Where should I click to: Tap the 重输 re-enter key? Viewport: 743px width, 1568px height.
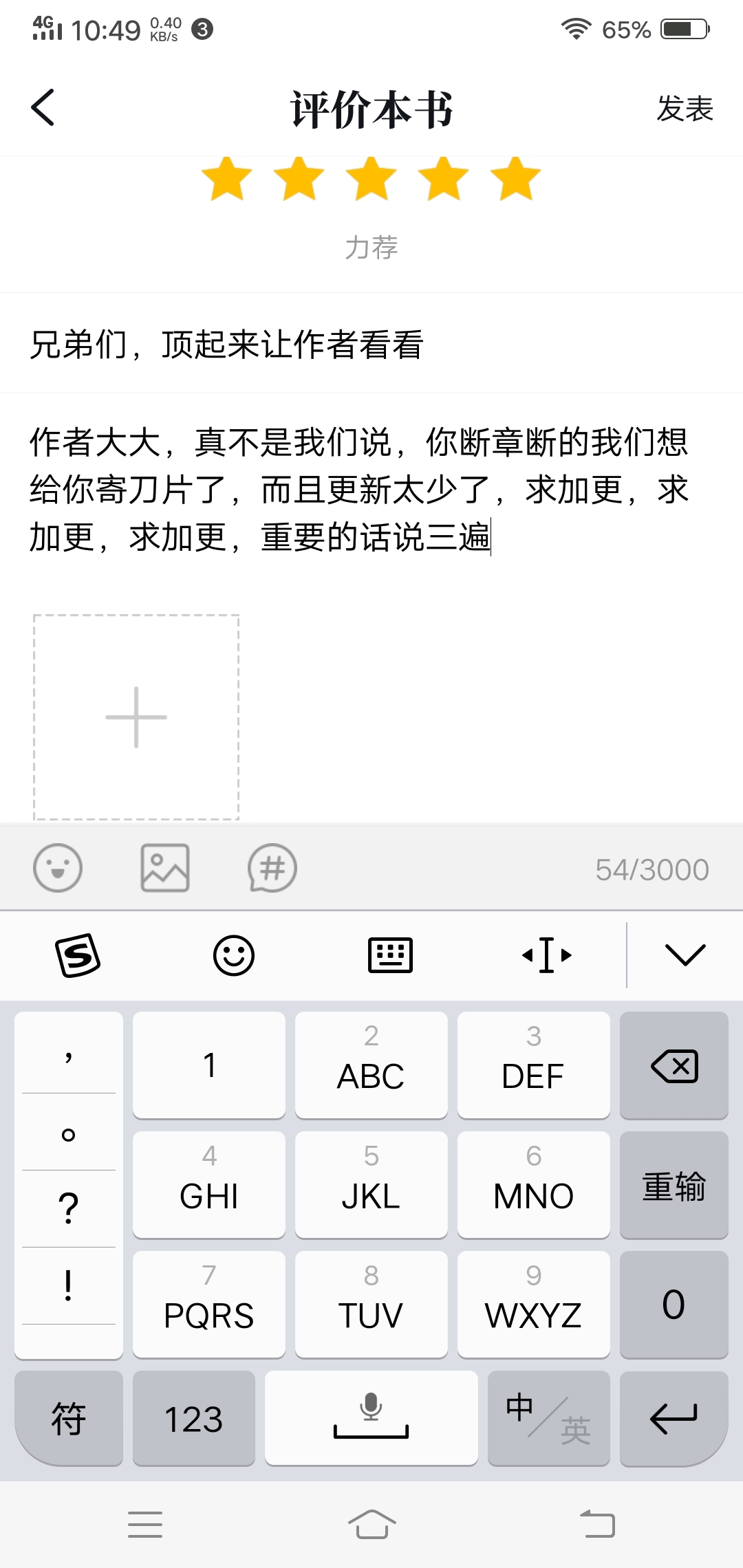pyautogui.click(x=674, y=1186)
